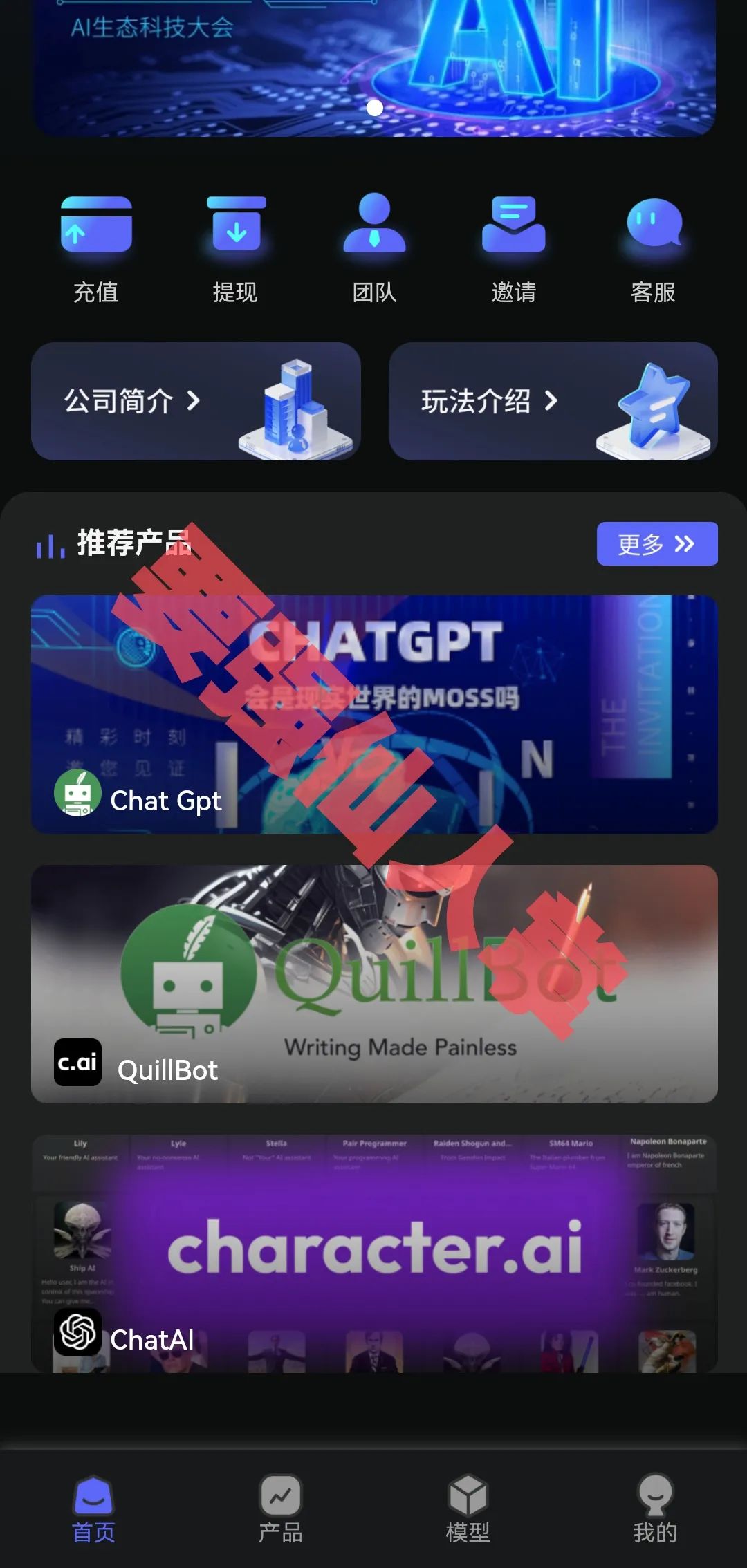Open the Chat Gpt product card
This screenshot has height=1568, width=747.
374,713
